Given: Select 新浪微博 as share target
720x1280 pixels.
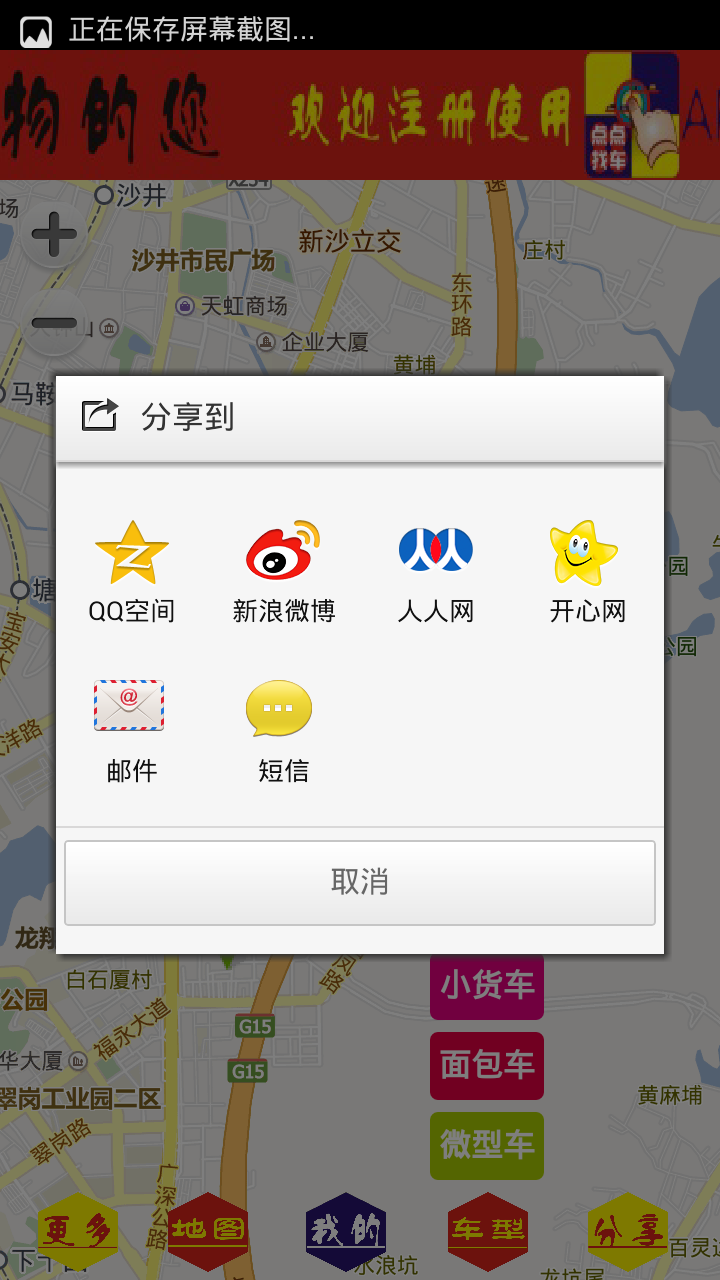Looking at the screenshot, I should (284, 571).
